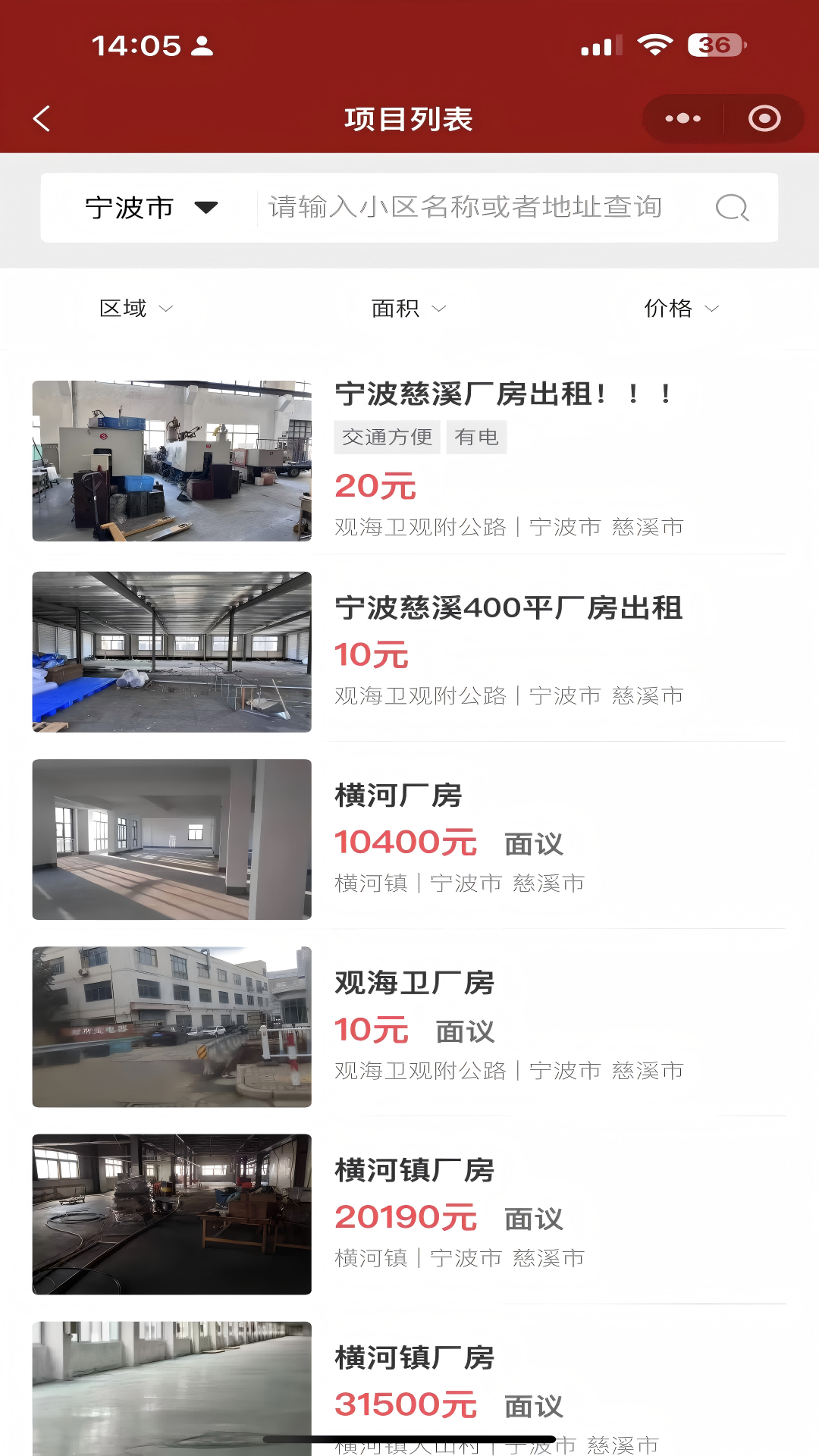The height and width of the screenshot is (1456, 819).
Task: Tap the 横河厂房 listing thumbnail photo
Action: pos(171,838)
